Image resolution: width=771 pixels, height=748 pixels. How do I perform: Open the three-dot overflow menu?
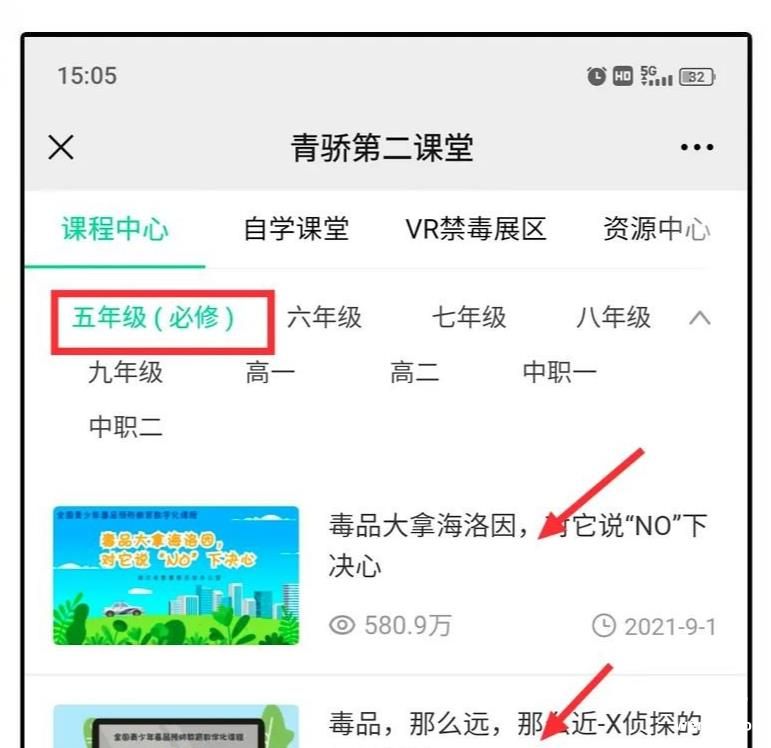tap(697, 147)
